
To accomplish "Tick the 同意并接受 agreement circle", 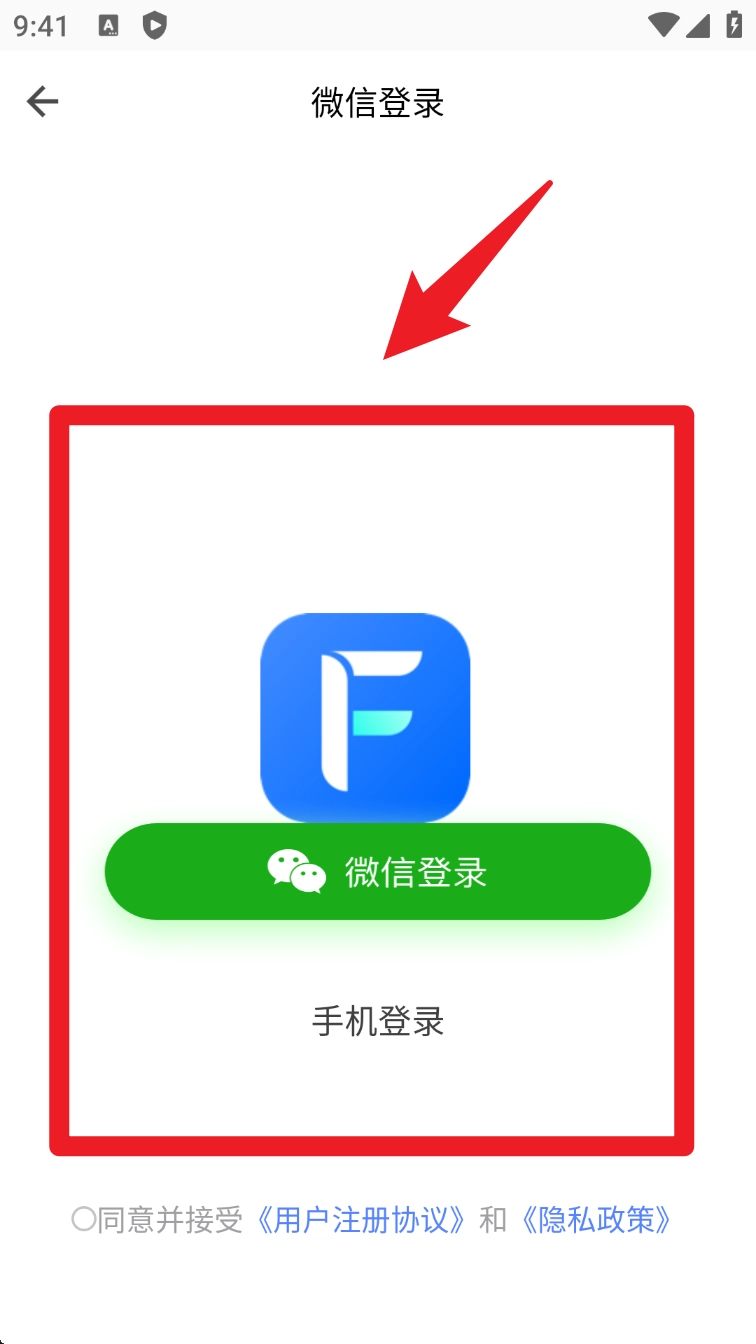I will point(84,1219).
